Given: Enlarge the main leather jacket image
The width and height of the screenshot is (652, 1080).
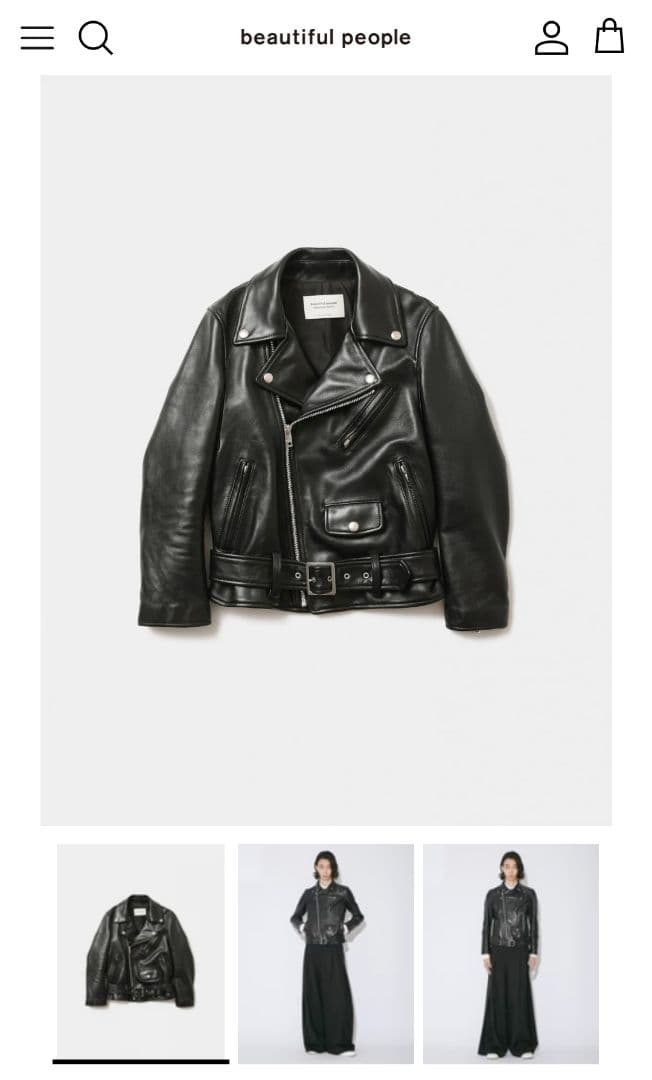Looking at the screenshot, I should 326,450.
